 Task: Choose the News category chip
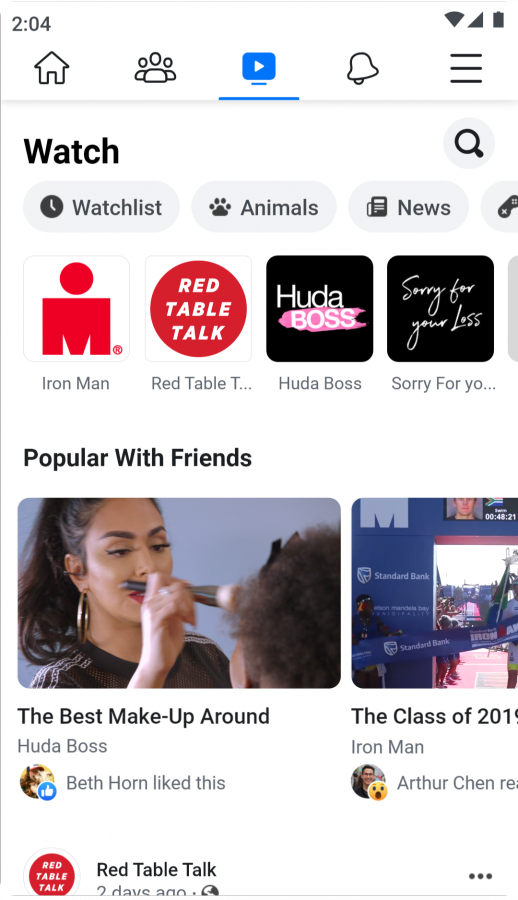pos(408,207)
